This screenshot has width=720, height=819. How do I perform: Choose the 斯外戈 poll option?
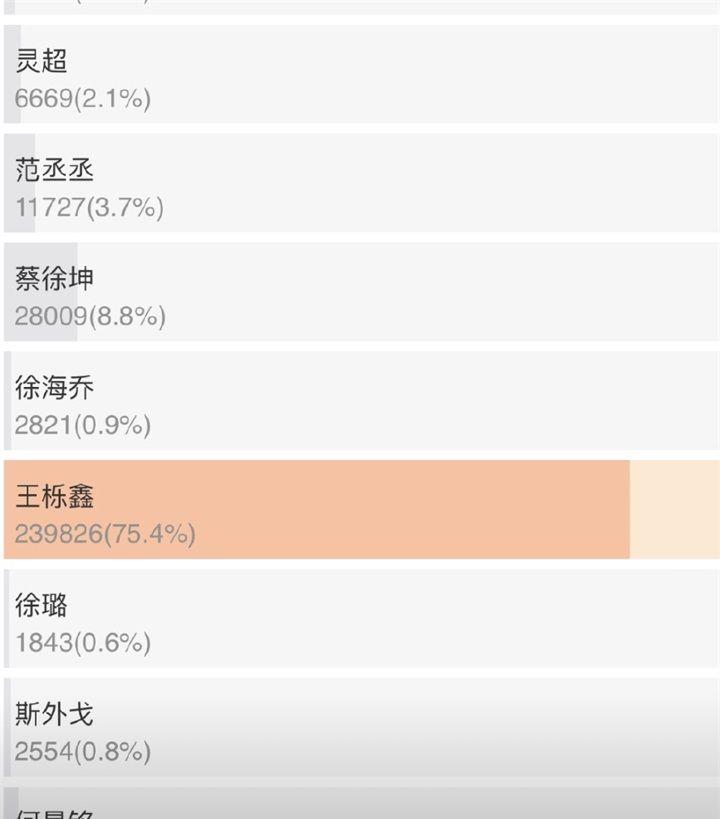coord(360,731)
